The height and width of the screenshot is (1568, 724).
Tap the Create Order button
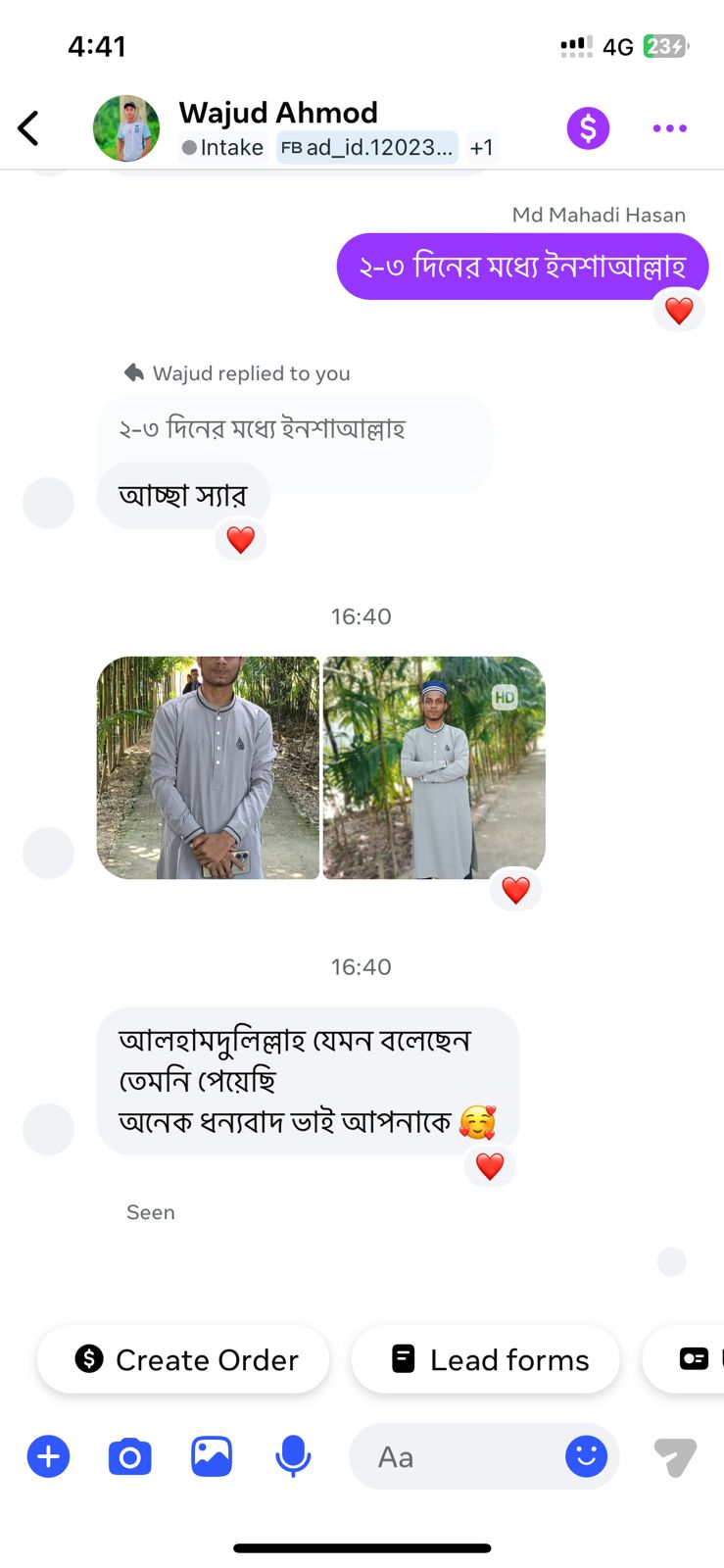pyautogui.click(x=183, y=1359)
